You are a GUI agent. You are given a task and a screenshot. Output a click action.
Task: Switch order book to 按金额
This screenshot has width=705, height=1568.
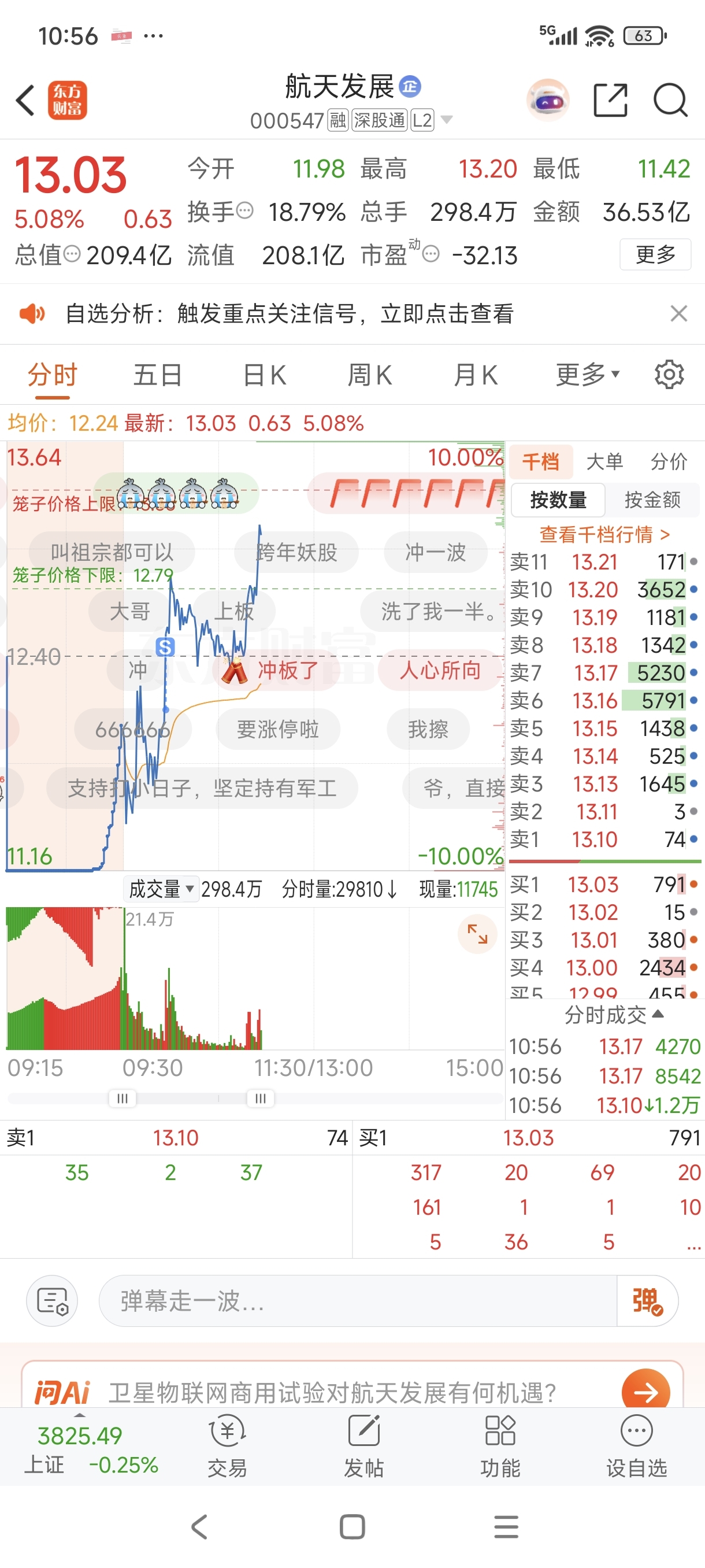click(x=652, y=500)
